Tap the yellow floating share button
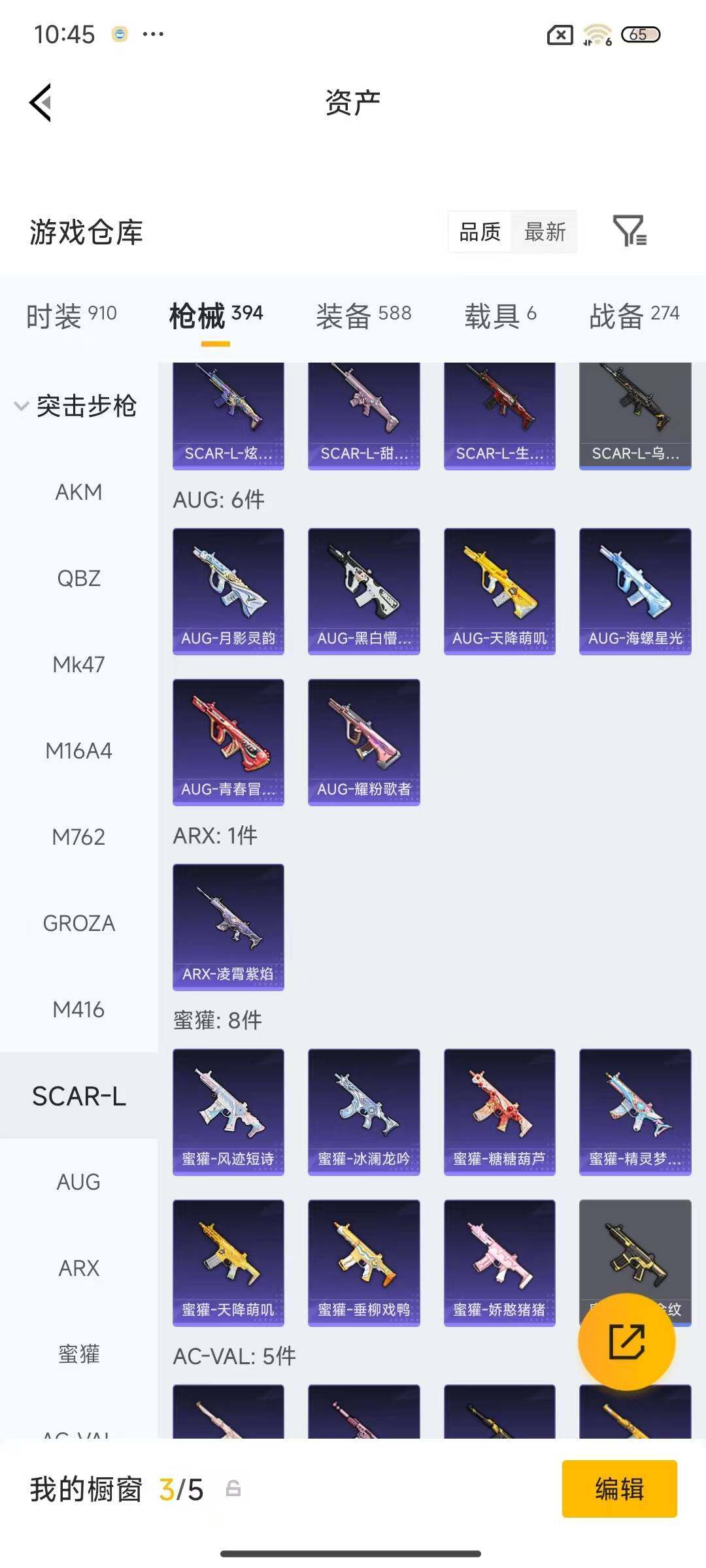706x1568 pixels. click(626, 1342)
